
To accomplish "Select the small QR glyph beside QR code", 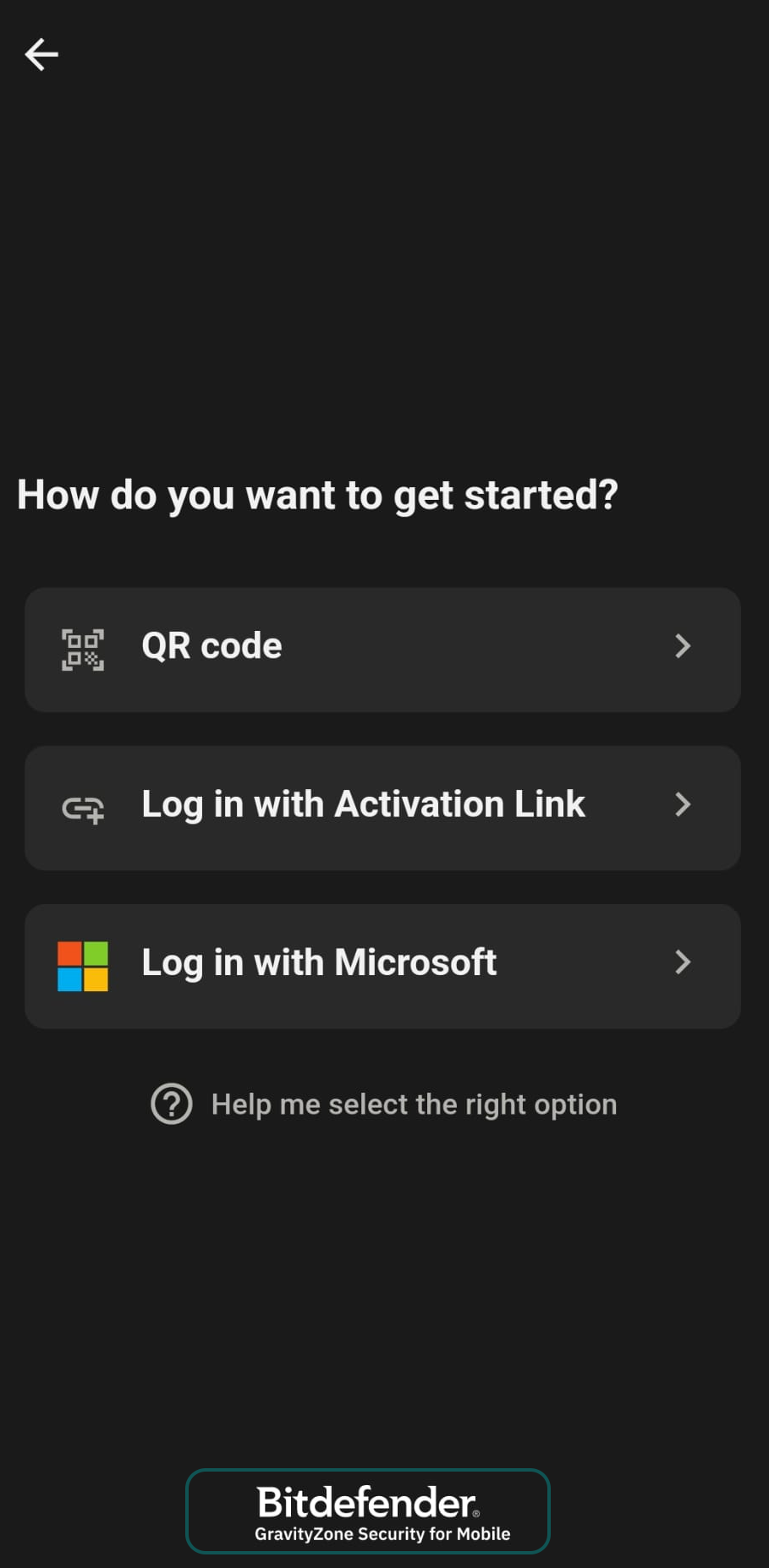I will pyautogui.click(x=83, y=649).
